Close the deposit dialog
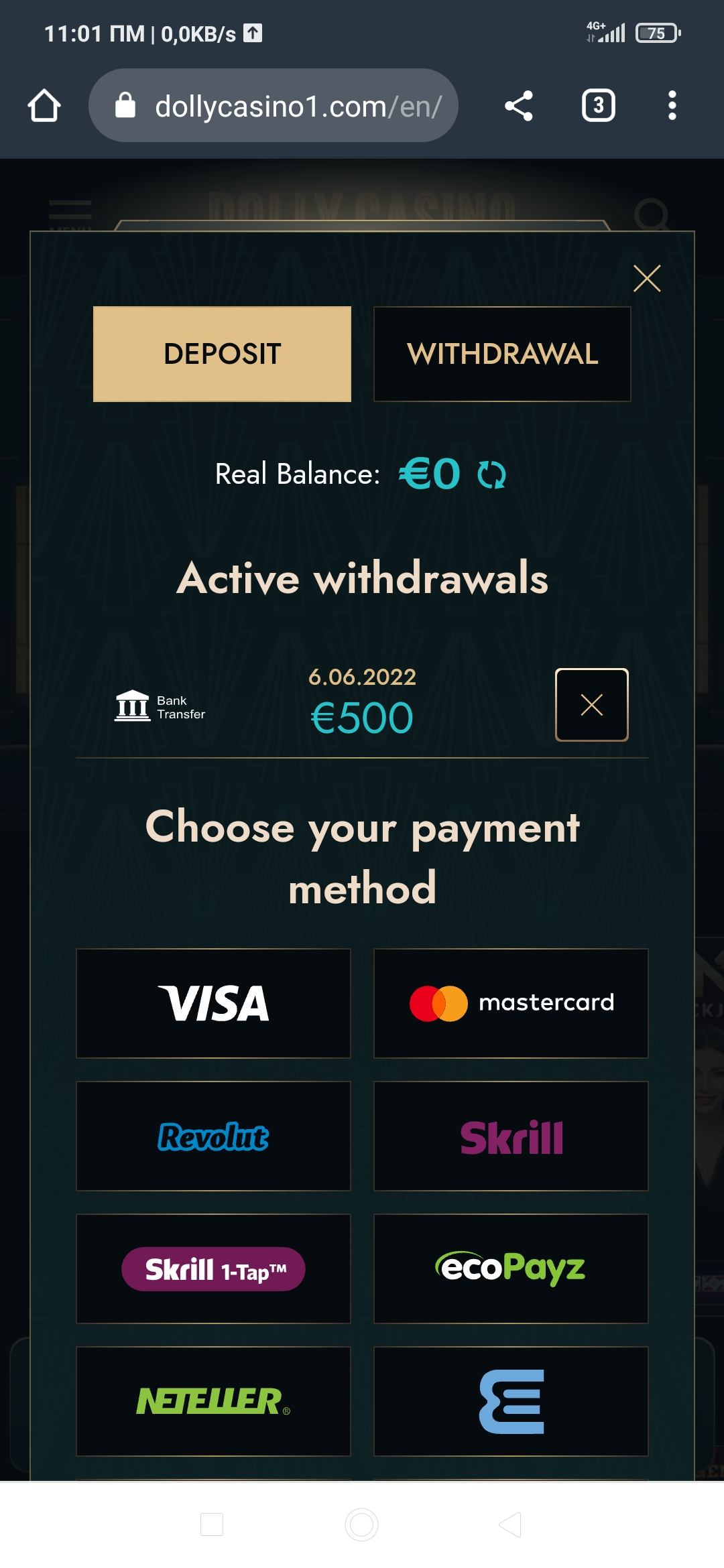The image size is (724, 1568). click(647, 278)
